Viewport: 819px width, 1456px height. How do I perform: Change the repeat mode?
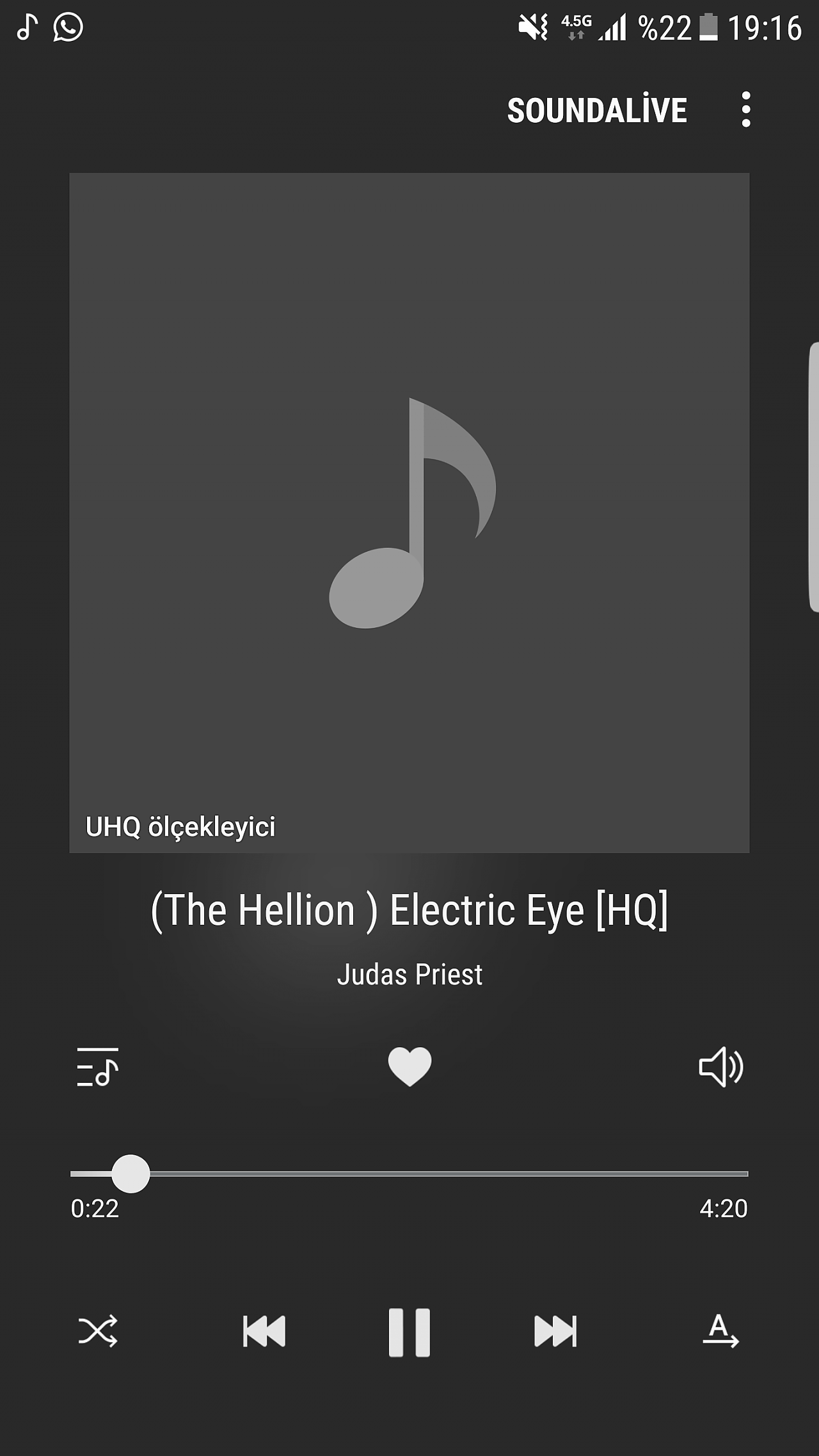click(x=721, y=1330)
